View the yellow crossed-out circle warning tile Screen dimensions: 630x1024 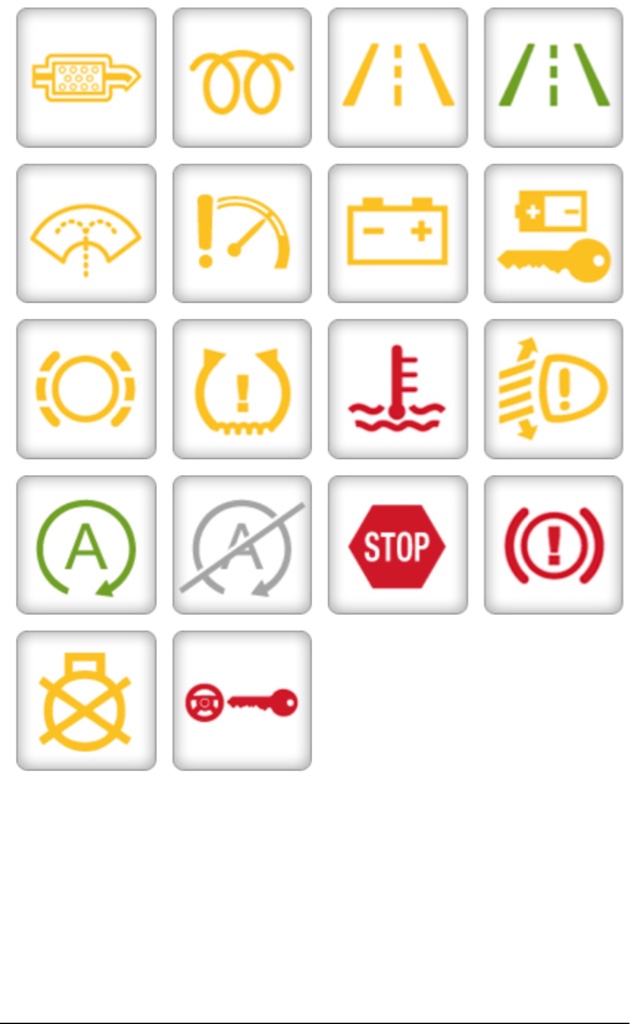tap(86, 701)
